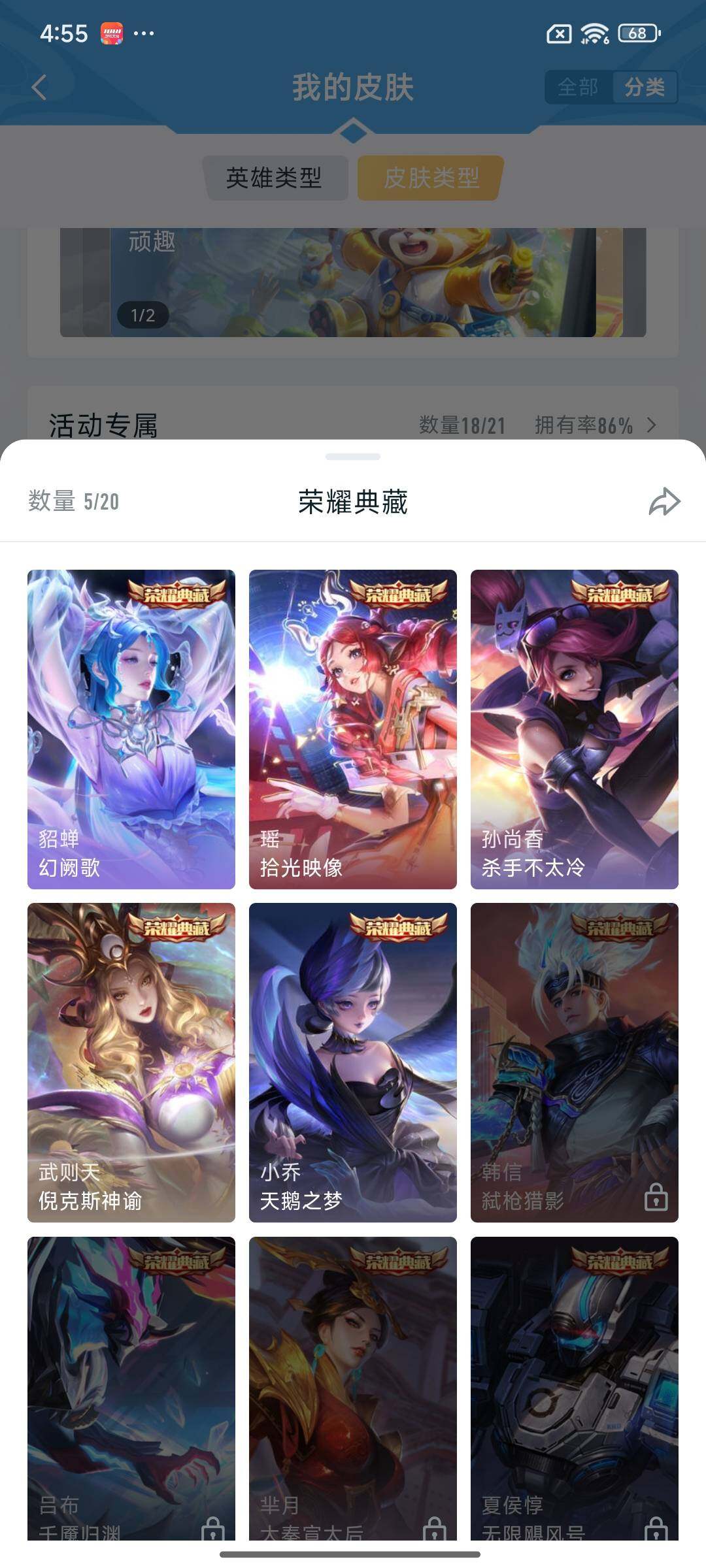706x1568 pixels.
Task: Open 活动专属 section chevron arrow
Action: coord(652,425)
